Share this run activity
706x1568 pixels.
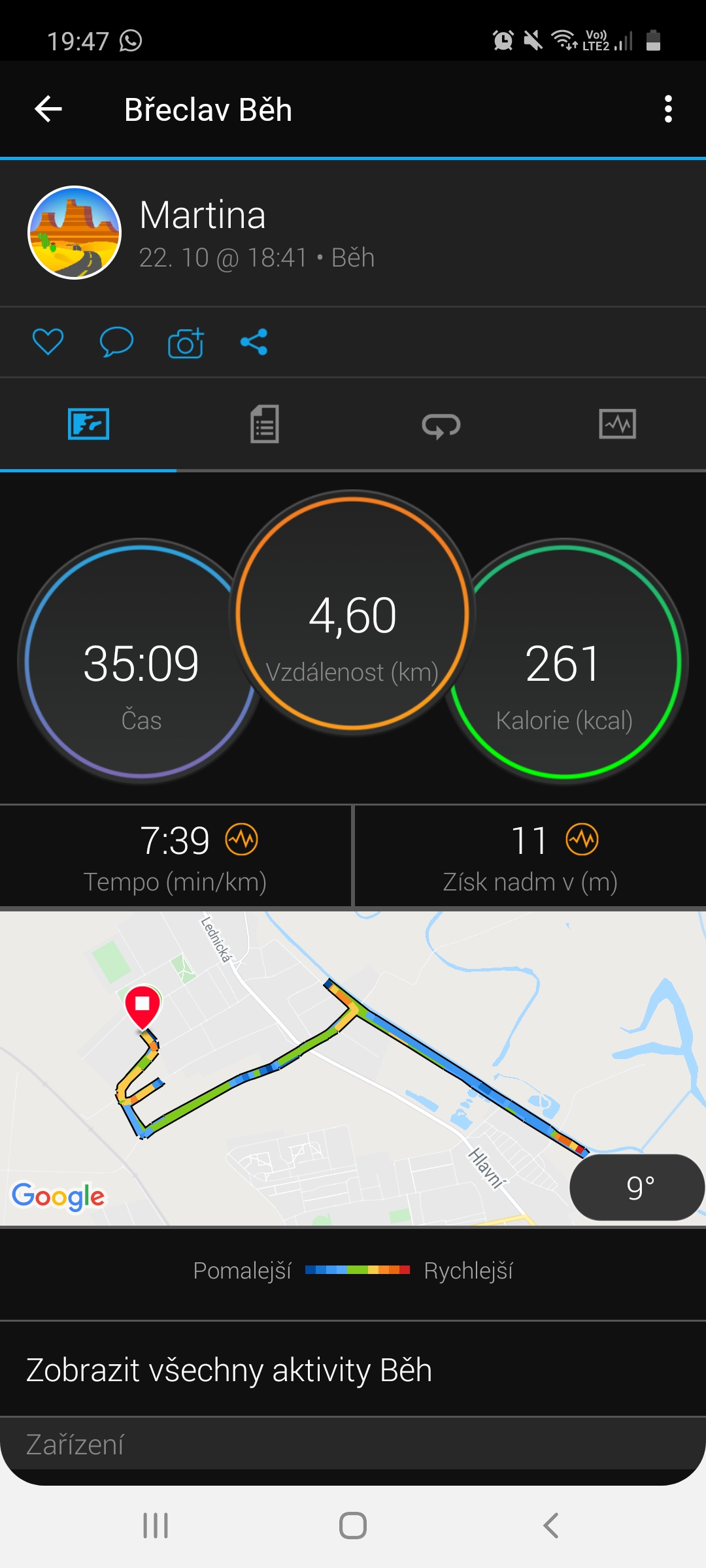coord(254,342)
